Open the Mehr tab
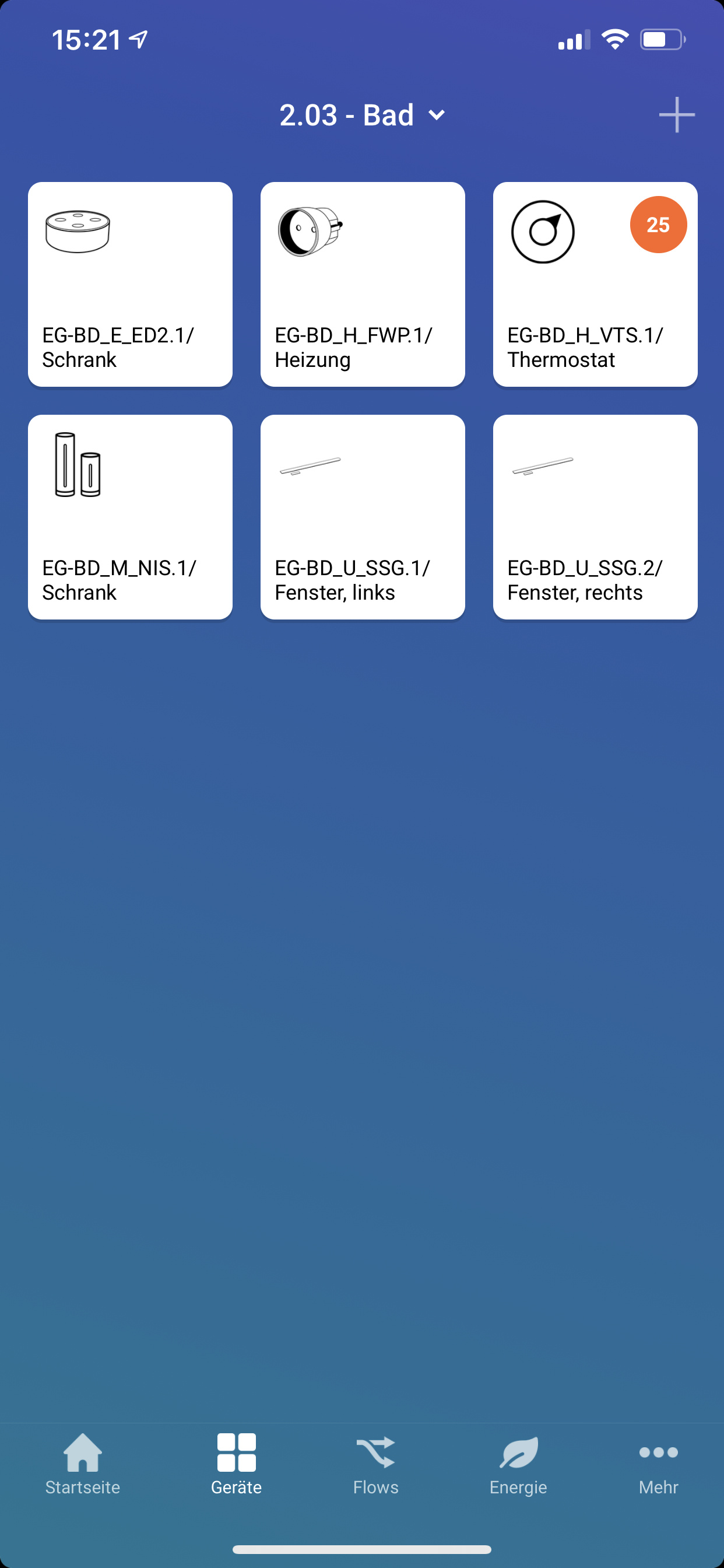This screenshot has height=1568, width=724. click(x=658, y=1464)
